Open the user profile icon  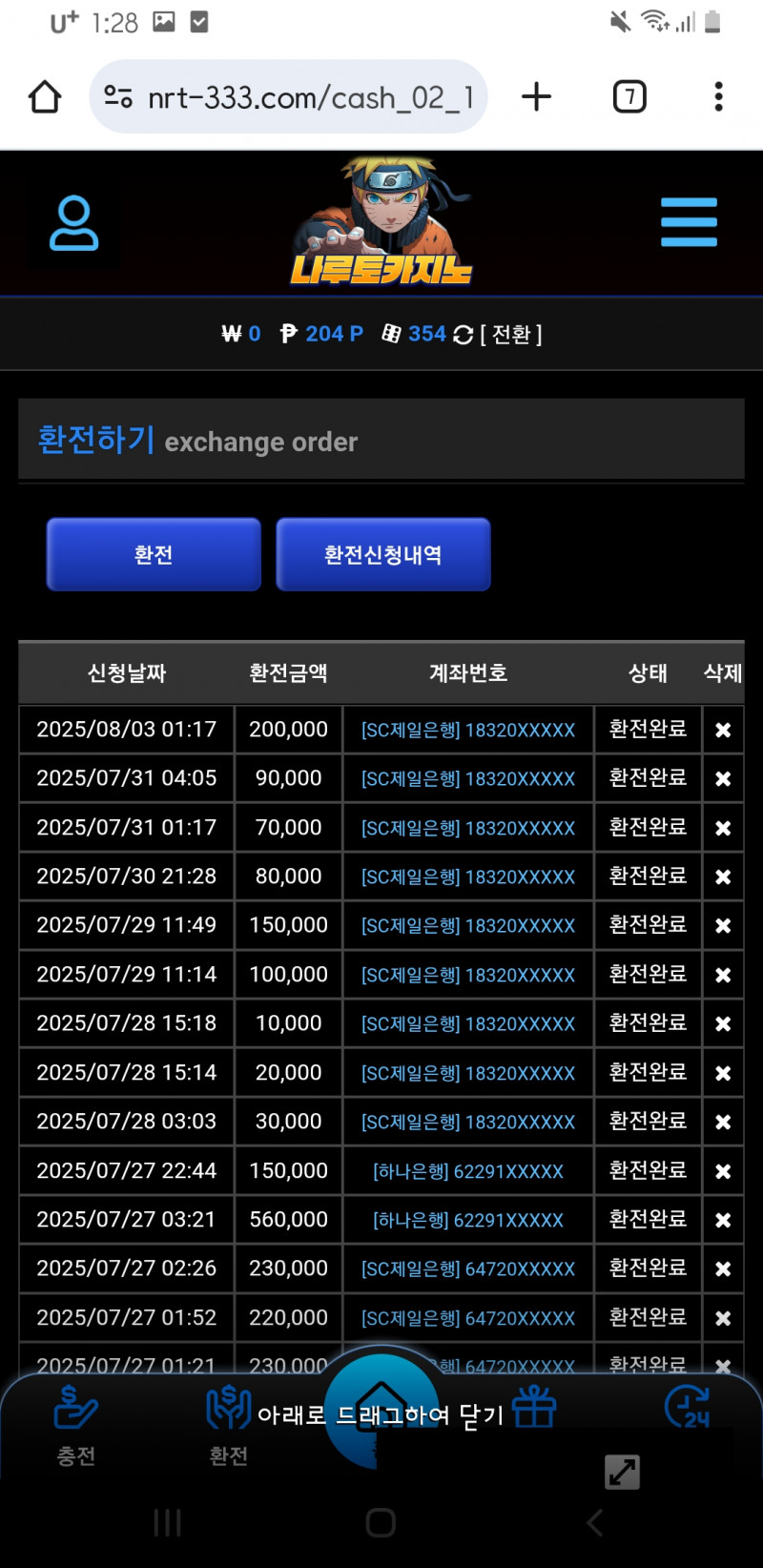(x=73, y=224)
